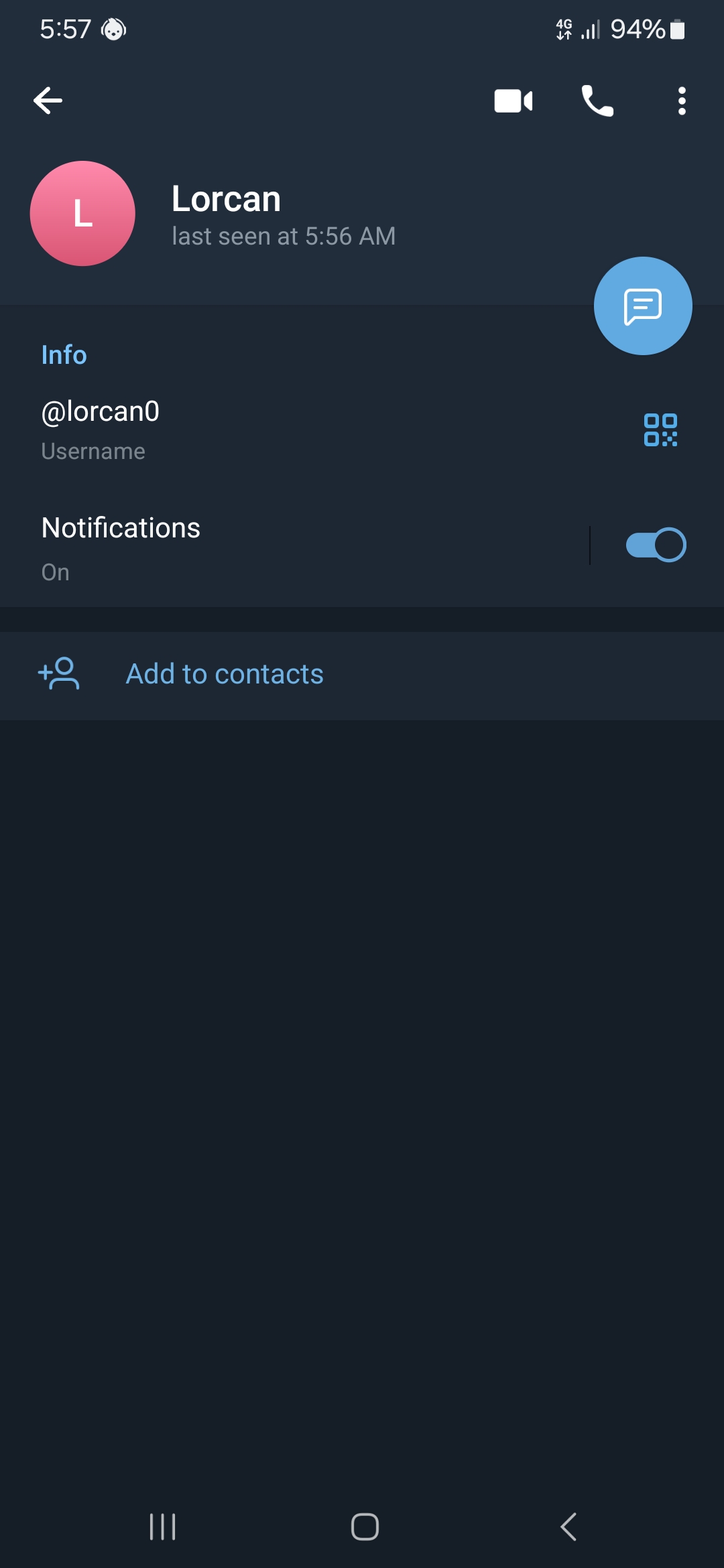Image resolution: width=724 pixels, height=1568 pixels.
Task: Open the three-dot overflow menu
Action: 682,101
